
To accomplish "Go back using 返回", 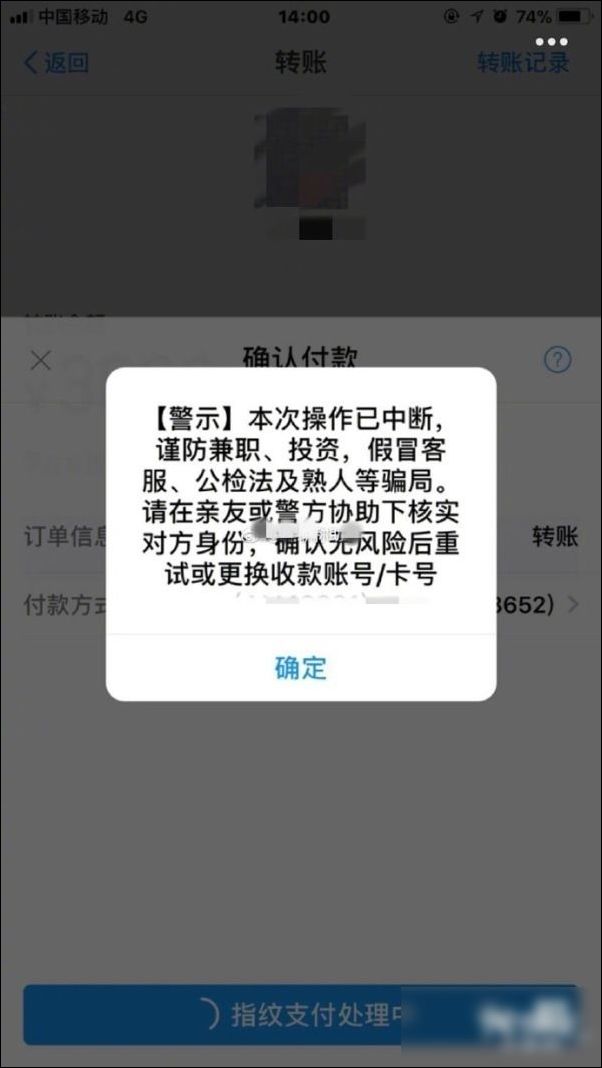I will (x=56, y=62).
